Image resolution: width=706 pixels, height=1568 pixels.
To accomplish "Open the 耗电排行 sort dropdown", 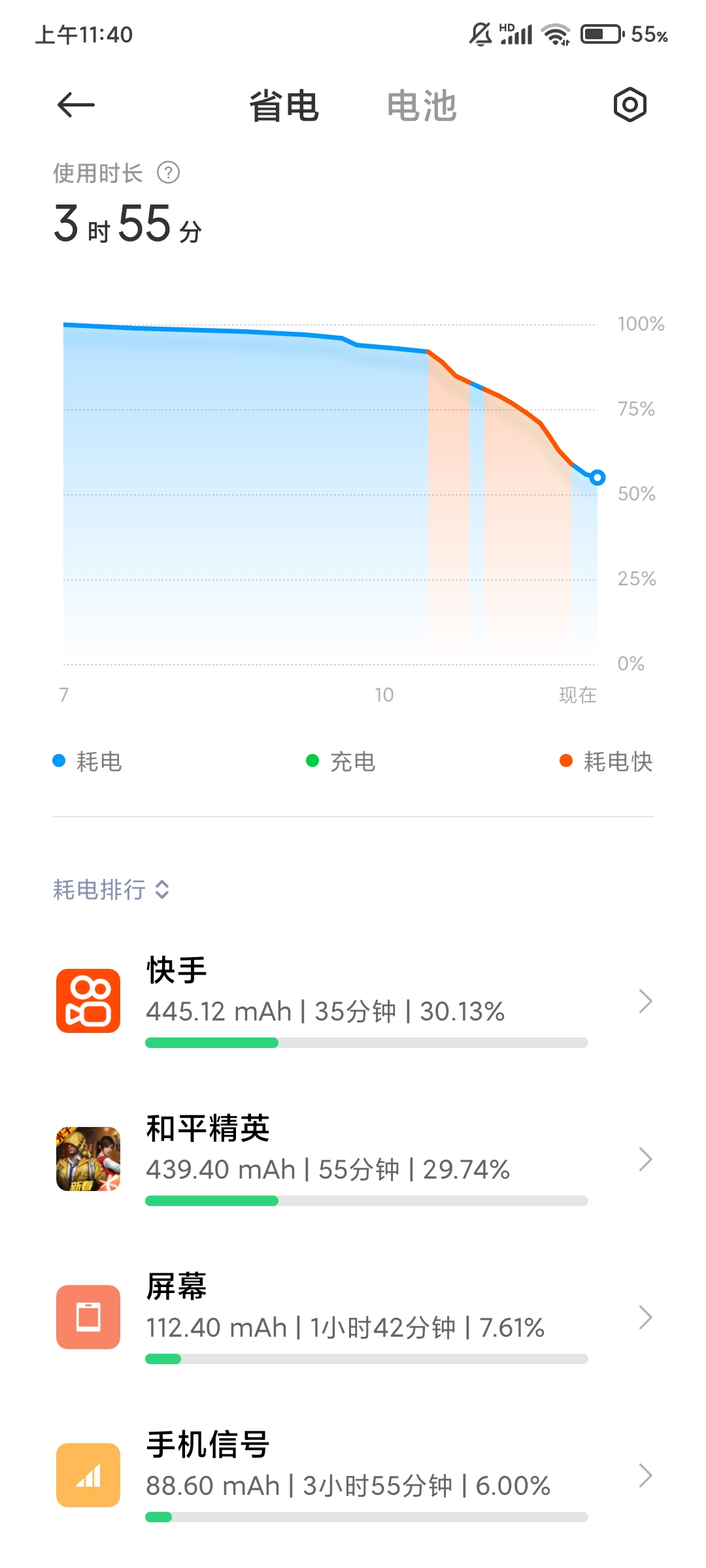I will click(x=111, y=889).
